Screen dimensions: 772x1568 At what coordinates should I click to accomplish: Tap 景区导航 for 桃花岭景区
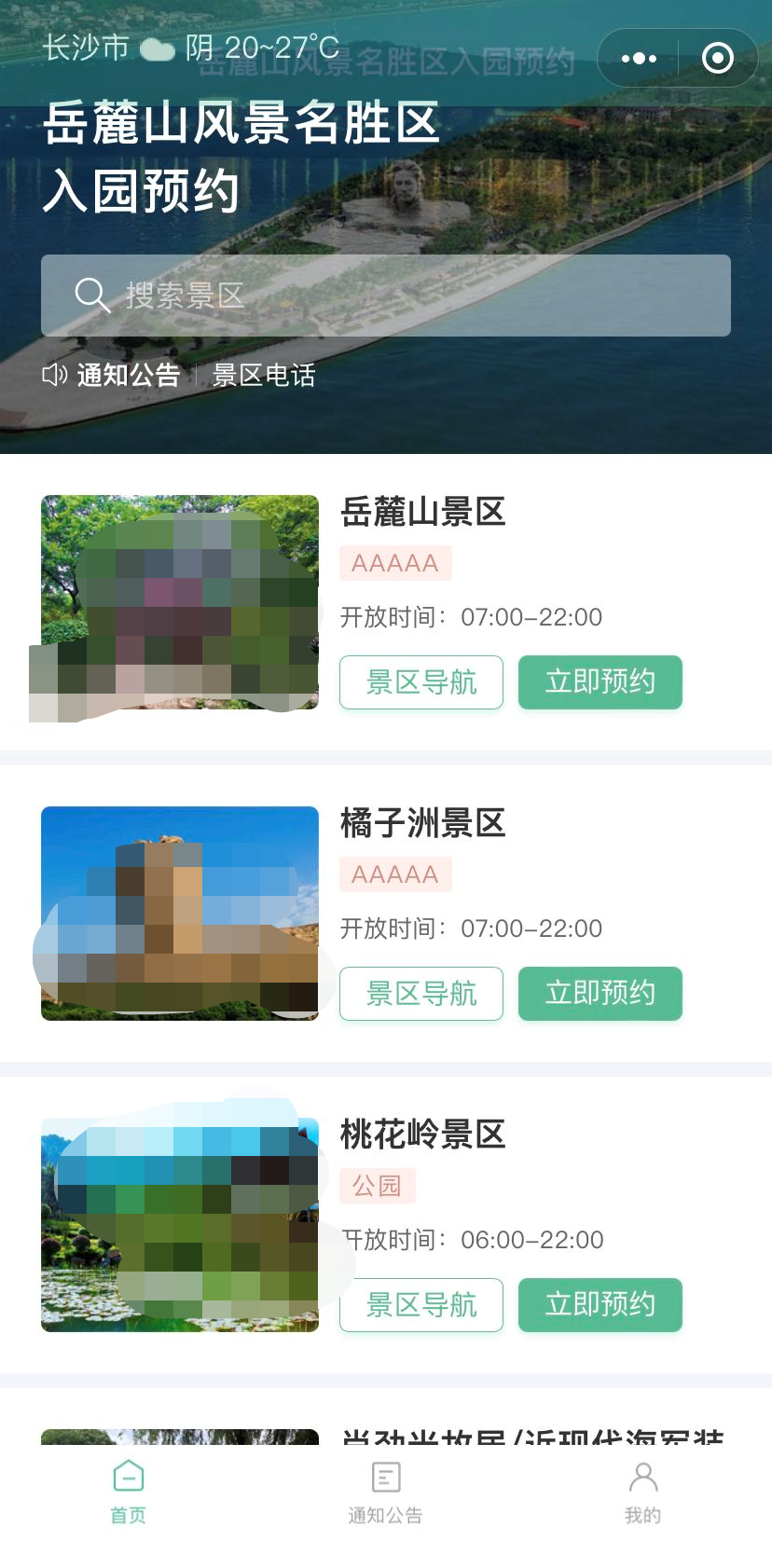coord(420,1305)
